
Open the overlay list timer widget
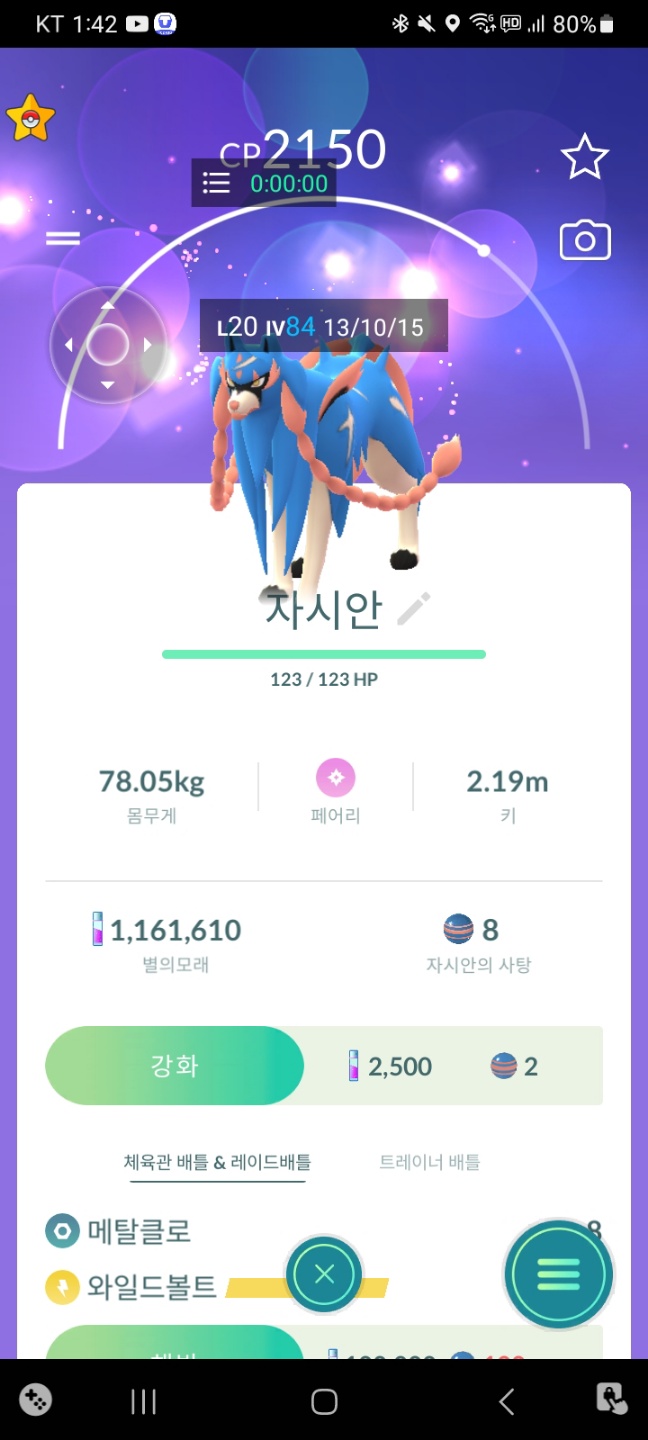217,183
